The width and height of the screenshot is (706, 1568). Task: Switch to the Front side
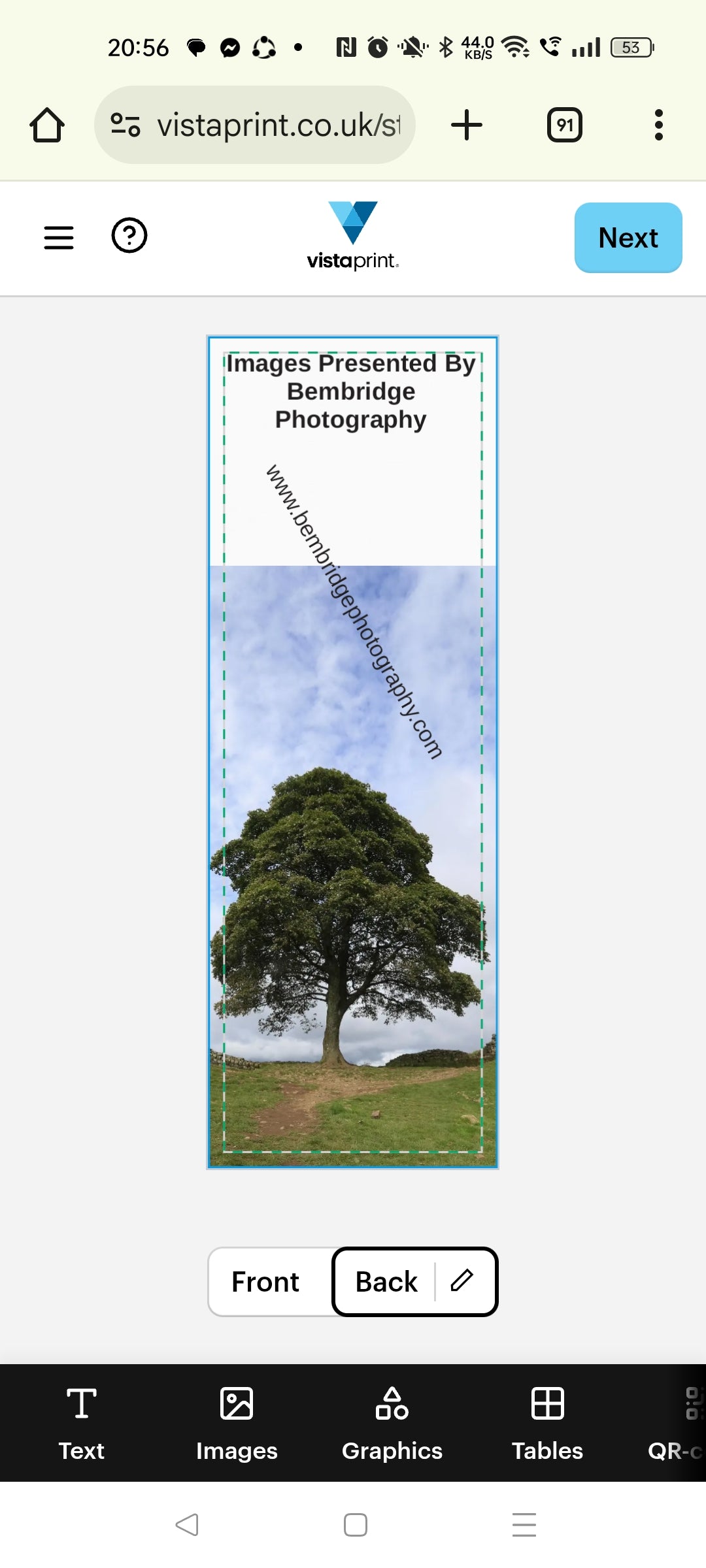pyautogui.click(x=265, y=1282)
